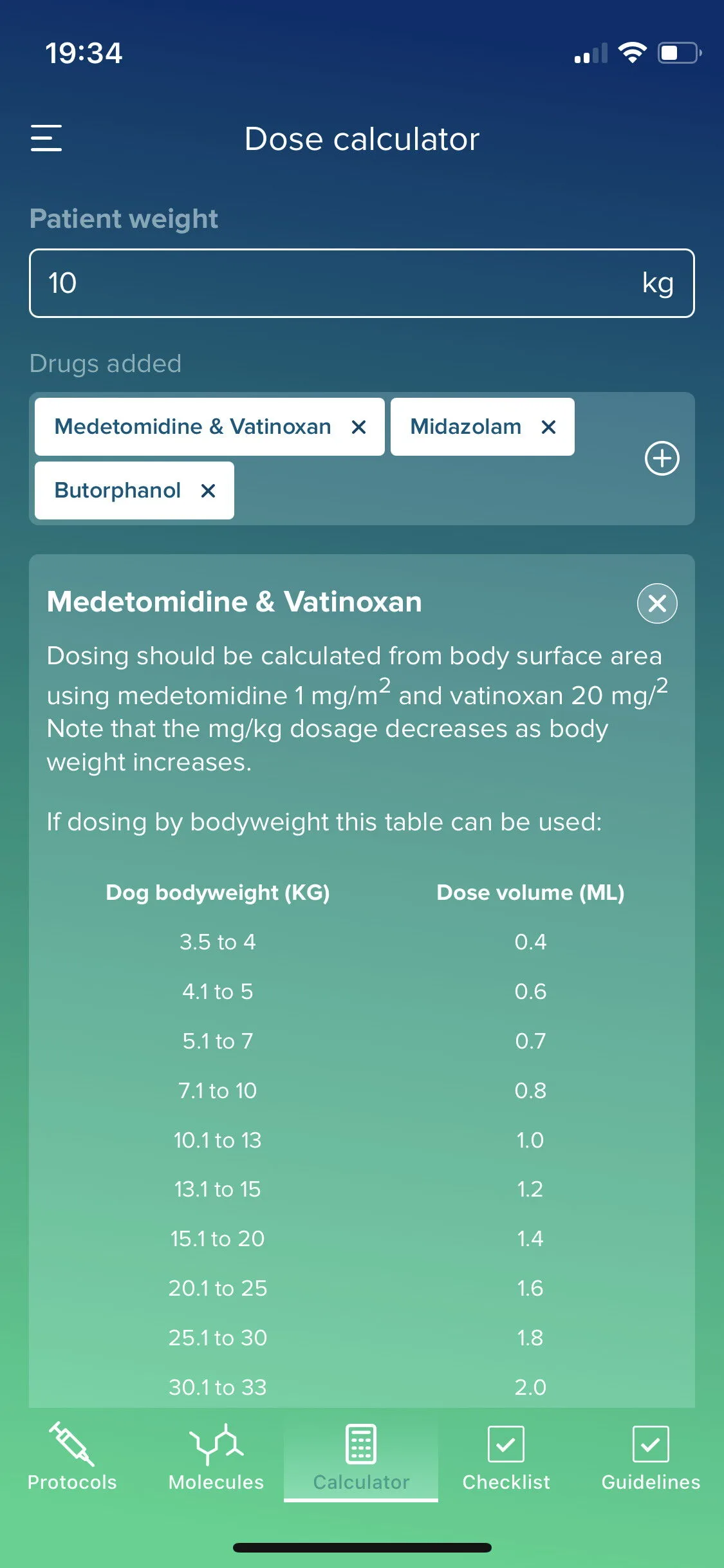This screenshot has height=1568, width=724.
Task: View the Guidelines tab
Action: point(651,1457)
